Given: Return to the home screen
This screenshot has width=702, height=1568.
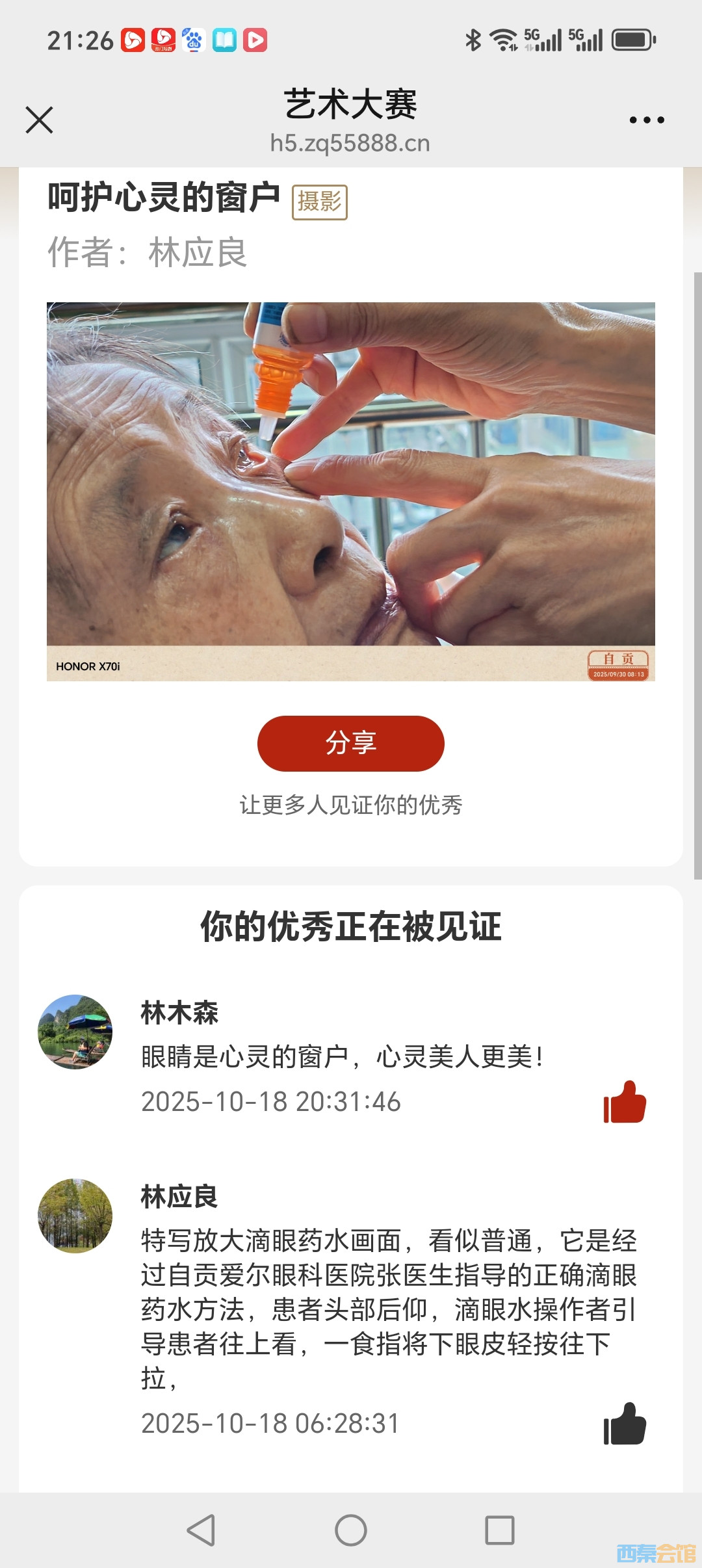Looking at the screenshot, I should [x=350, y=1530].
